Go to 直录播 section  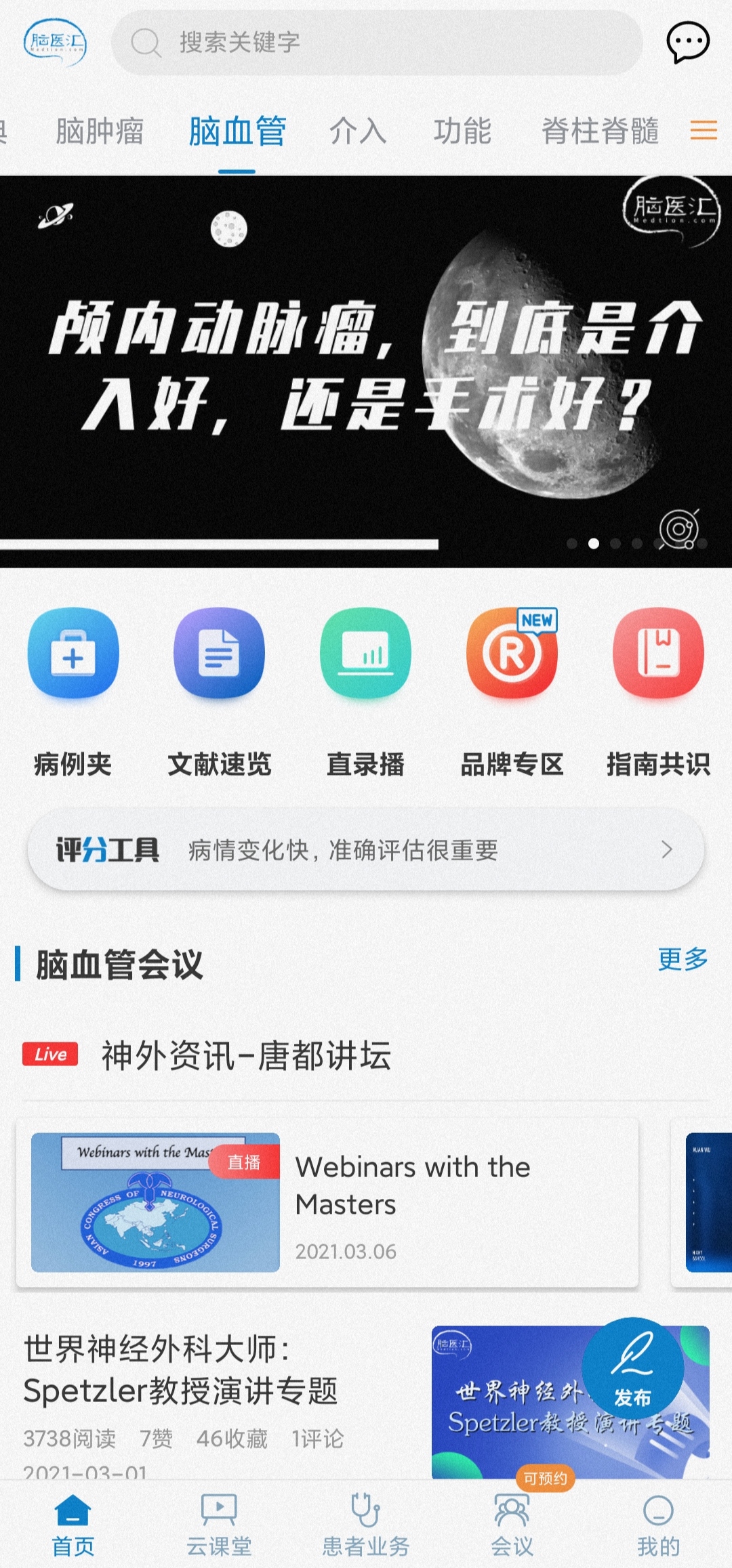pyautogui.click(x=365, y=691)
